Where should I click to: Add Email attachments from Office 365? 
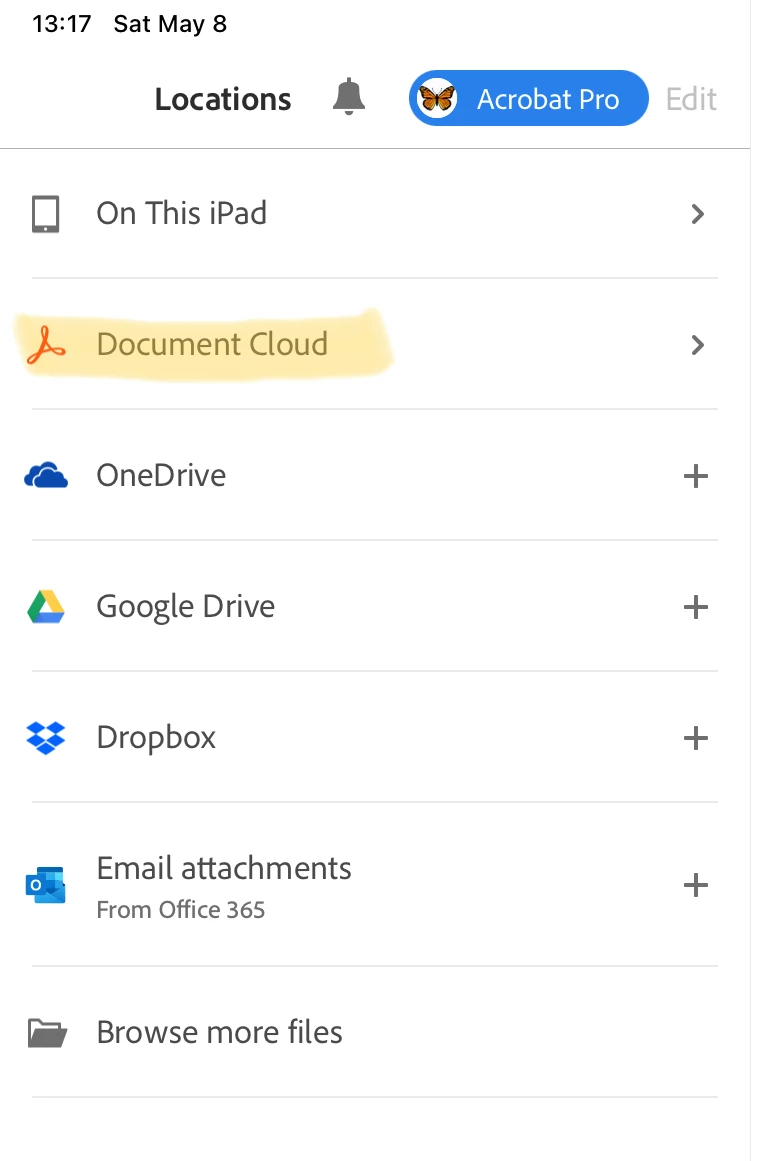point(695,885)
